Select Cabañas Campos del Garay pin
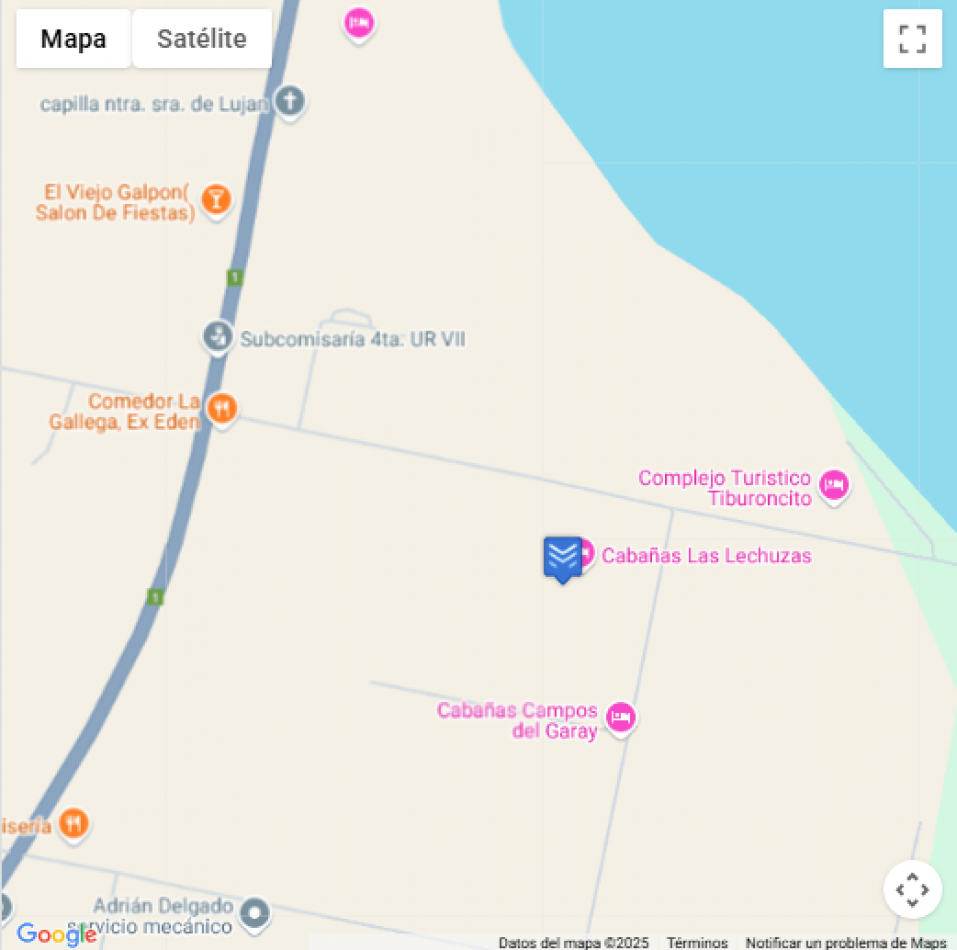Image resolution: width=957 pixels, height=950 pixels. click(x=621, y=717)
